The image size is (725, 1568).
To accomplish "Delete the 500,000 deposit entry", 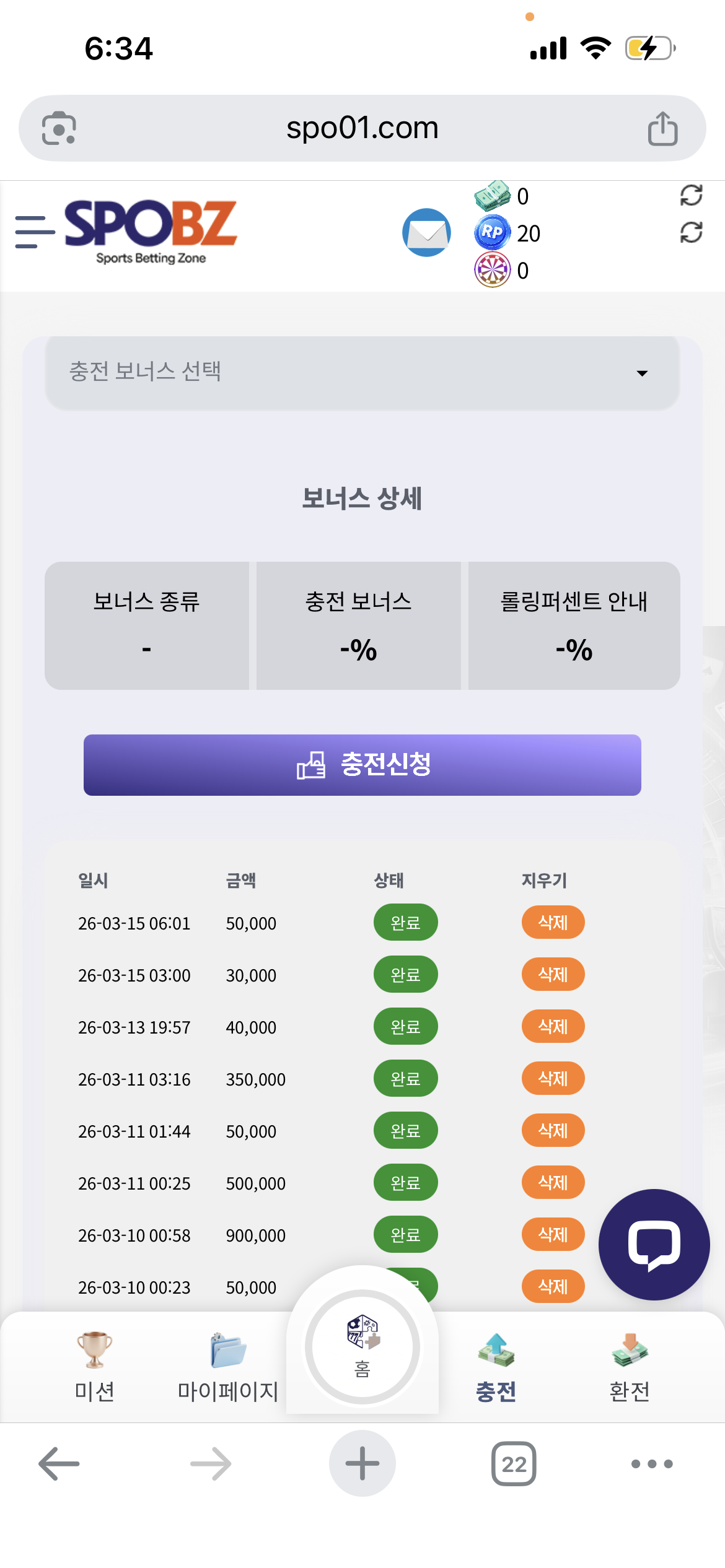I will pyautogui.click(x=553, y=1183).
